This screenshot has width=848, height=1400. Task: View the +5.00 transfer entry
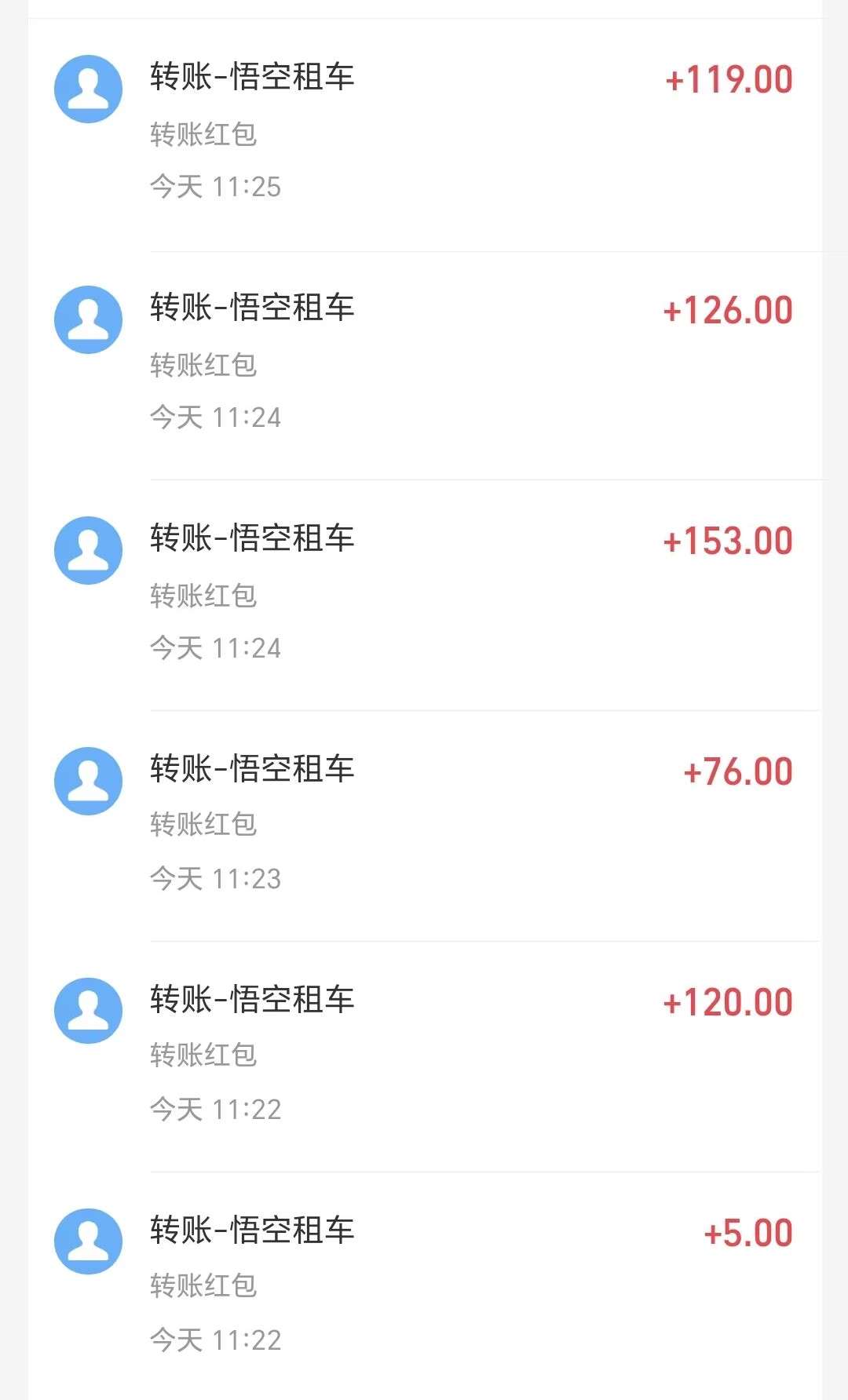coord(424,1285)
